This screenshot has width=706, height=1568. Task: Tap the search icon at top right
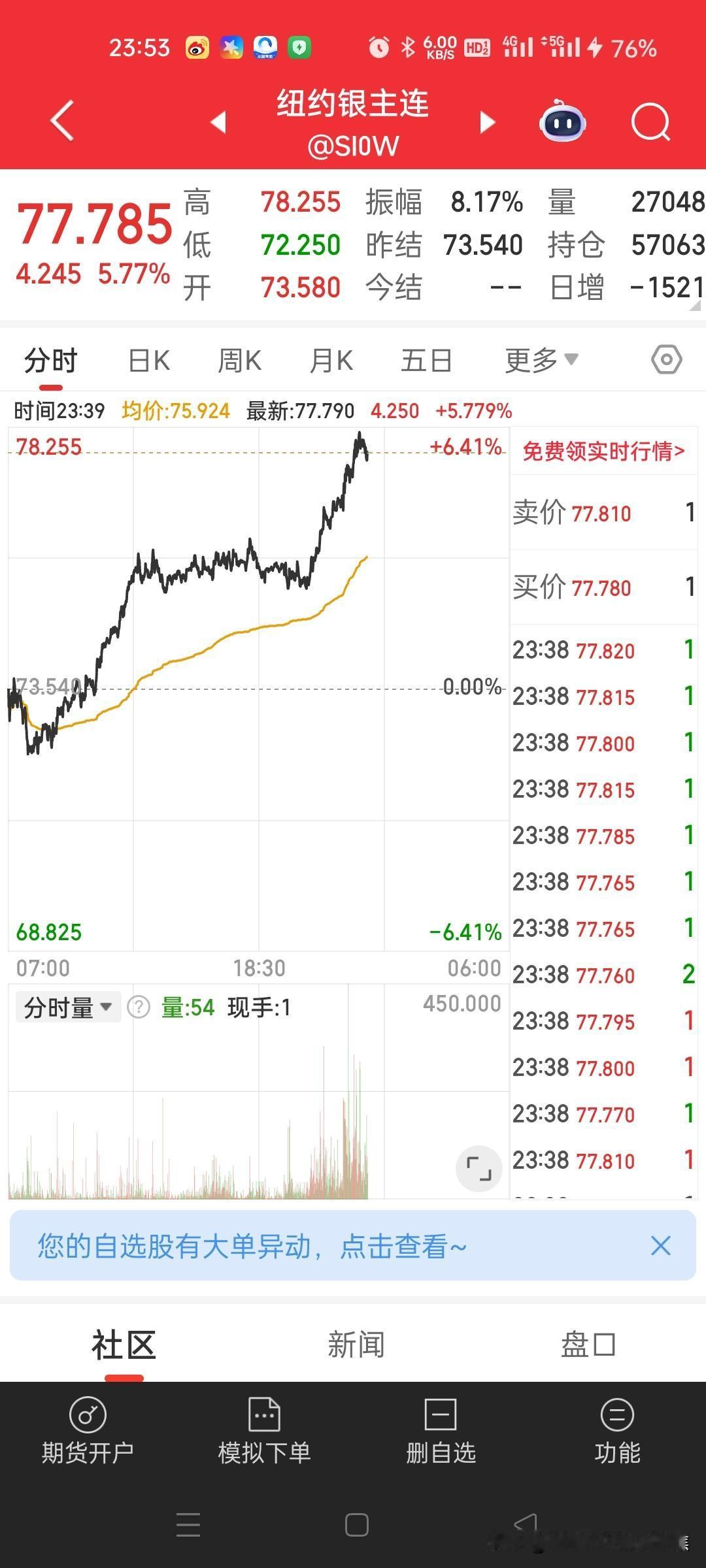click(650, 123)
